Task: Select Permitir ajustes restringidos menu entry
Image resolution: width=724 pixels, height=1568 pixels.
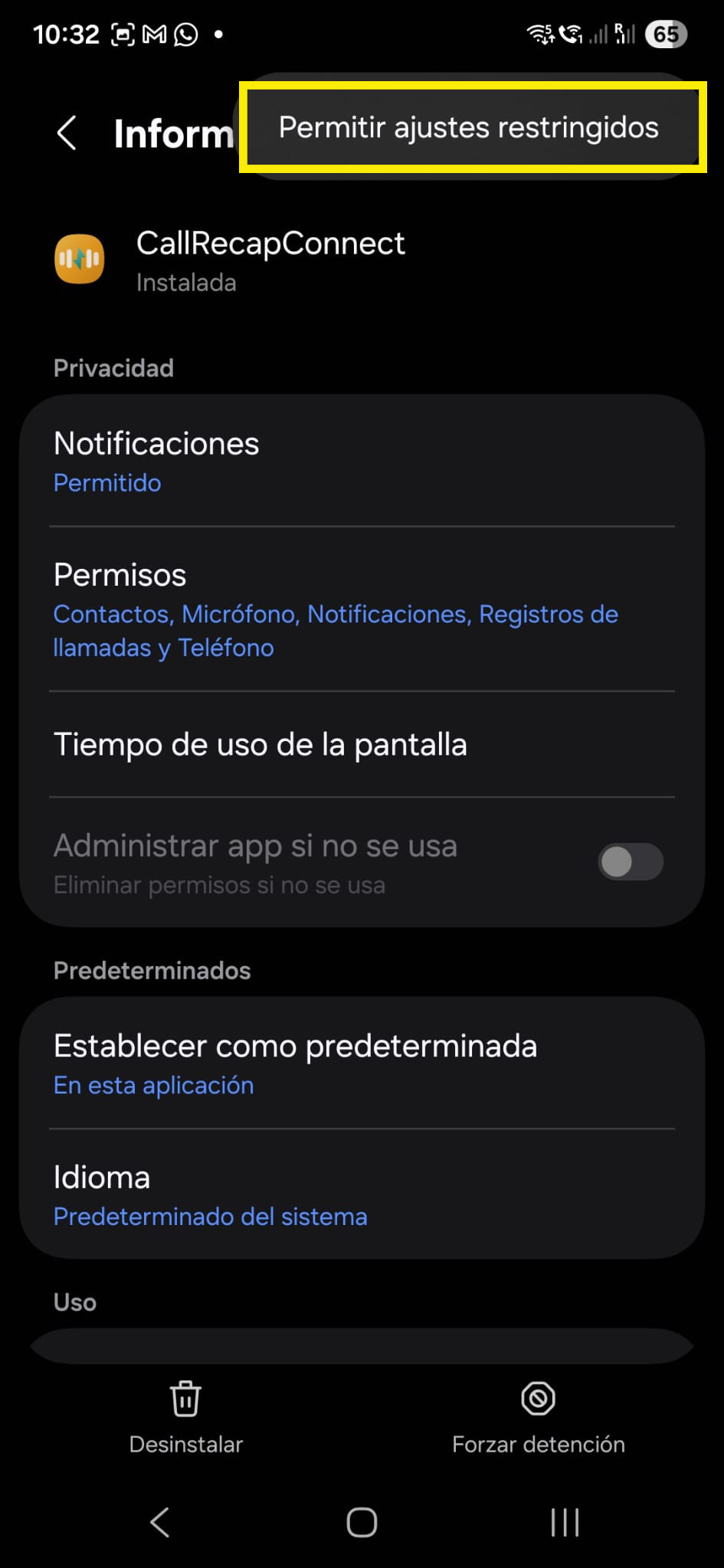Action: 468,127
